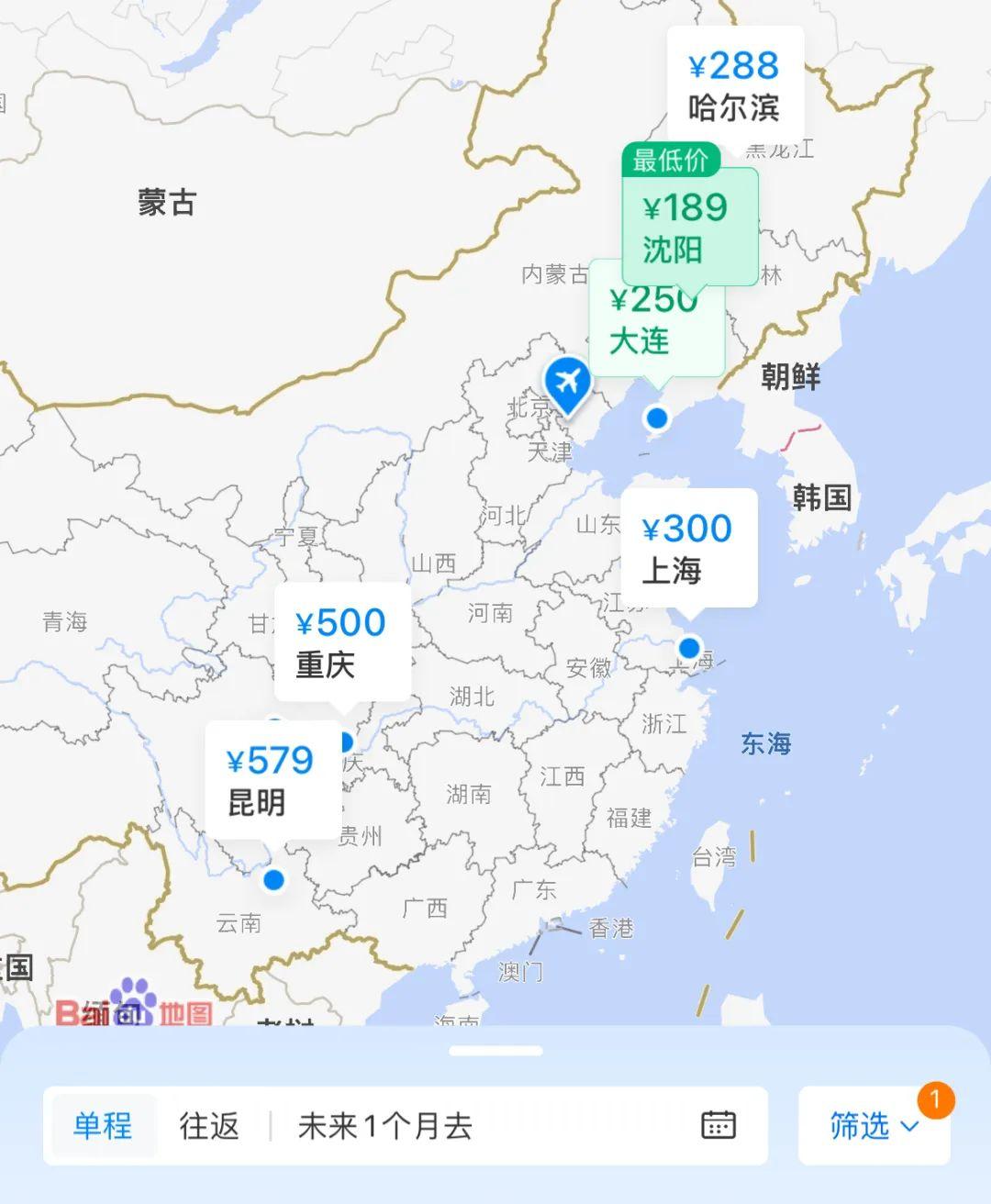This screenshot has height=1204, width=991.
Task: Select the 单程 one-way tab
Action: coord(104,1127)
